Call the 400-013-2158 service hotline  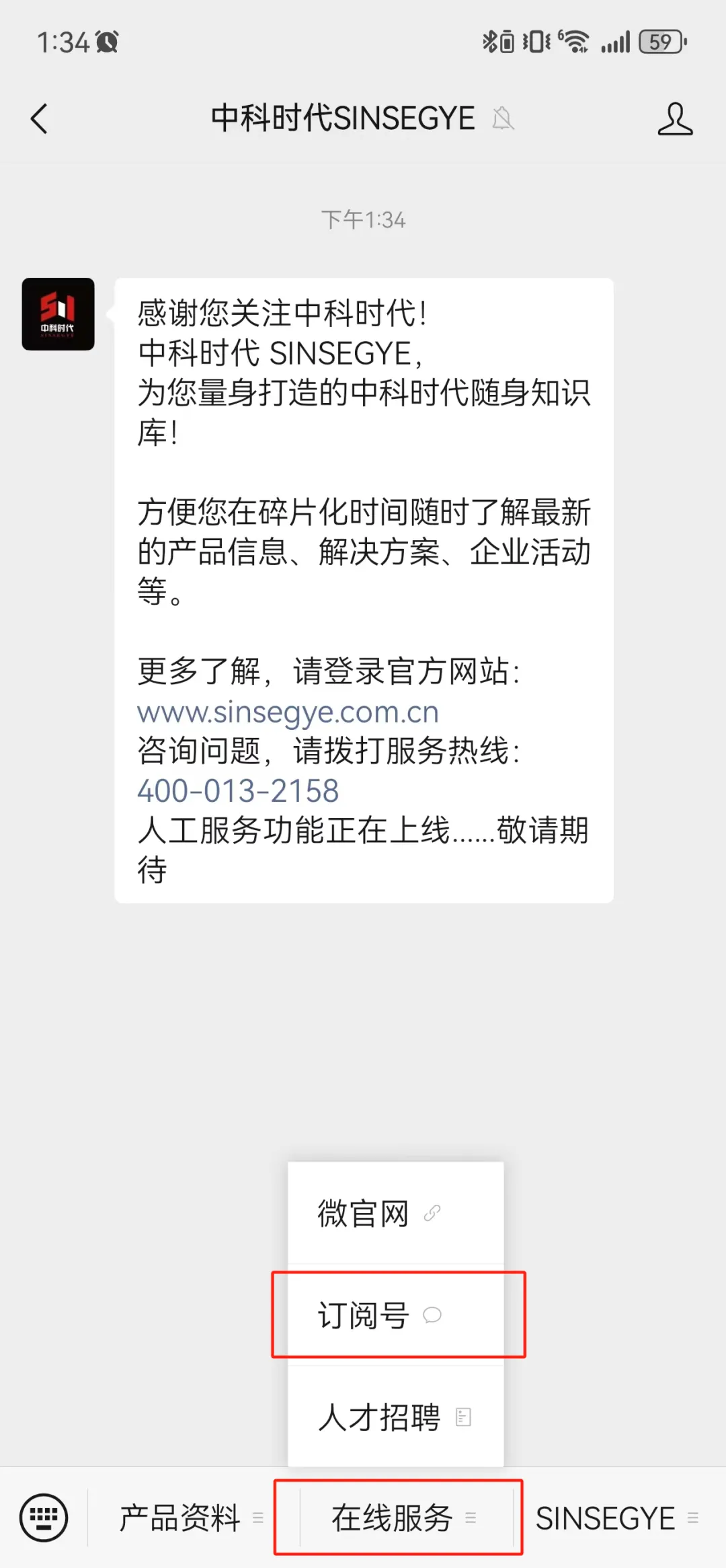pyautogui.click(x=238, y=791)
